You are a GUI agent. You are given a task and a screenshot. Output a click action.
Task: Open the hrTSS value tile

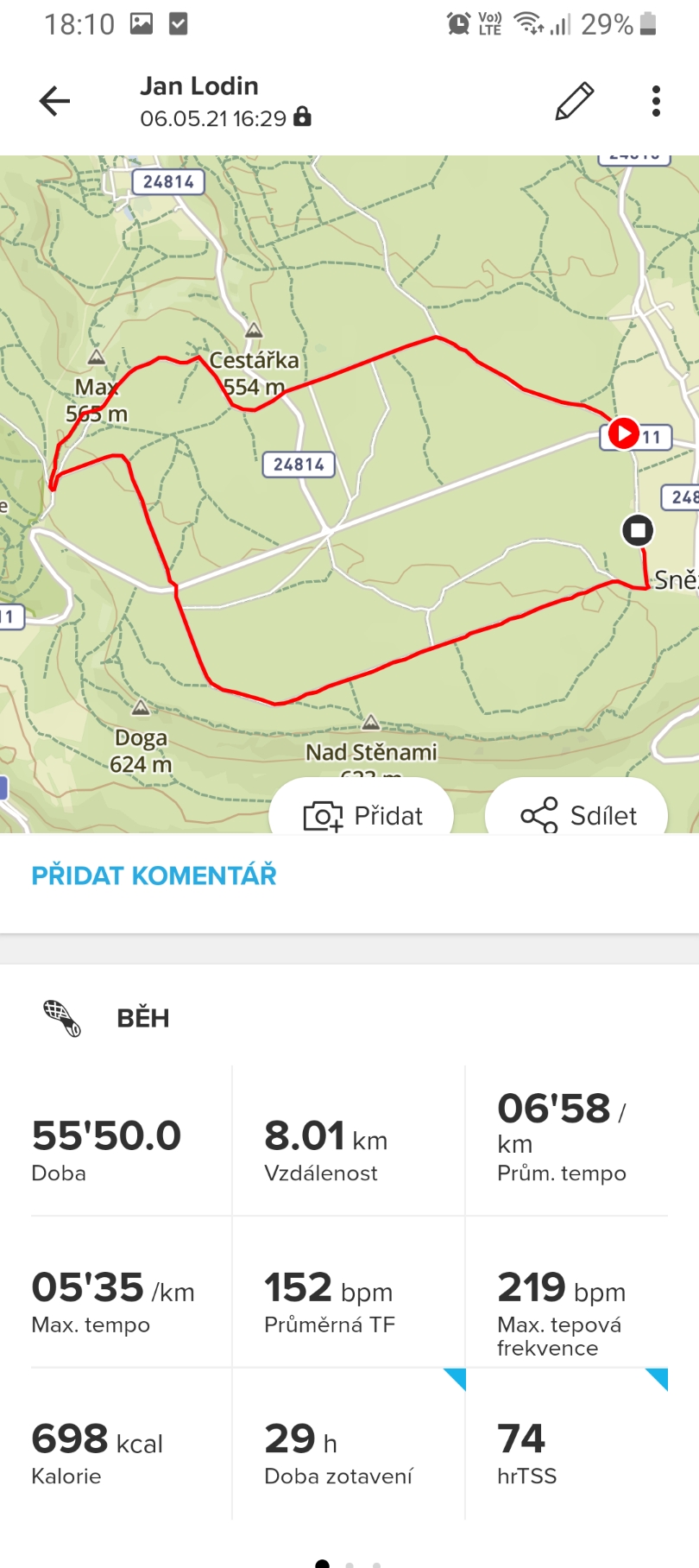tap(567, 1444)
